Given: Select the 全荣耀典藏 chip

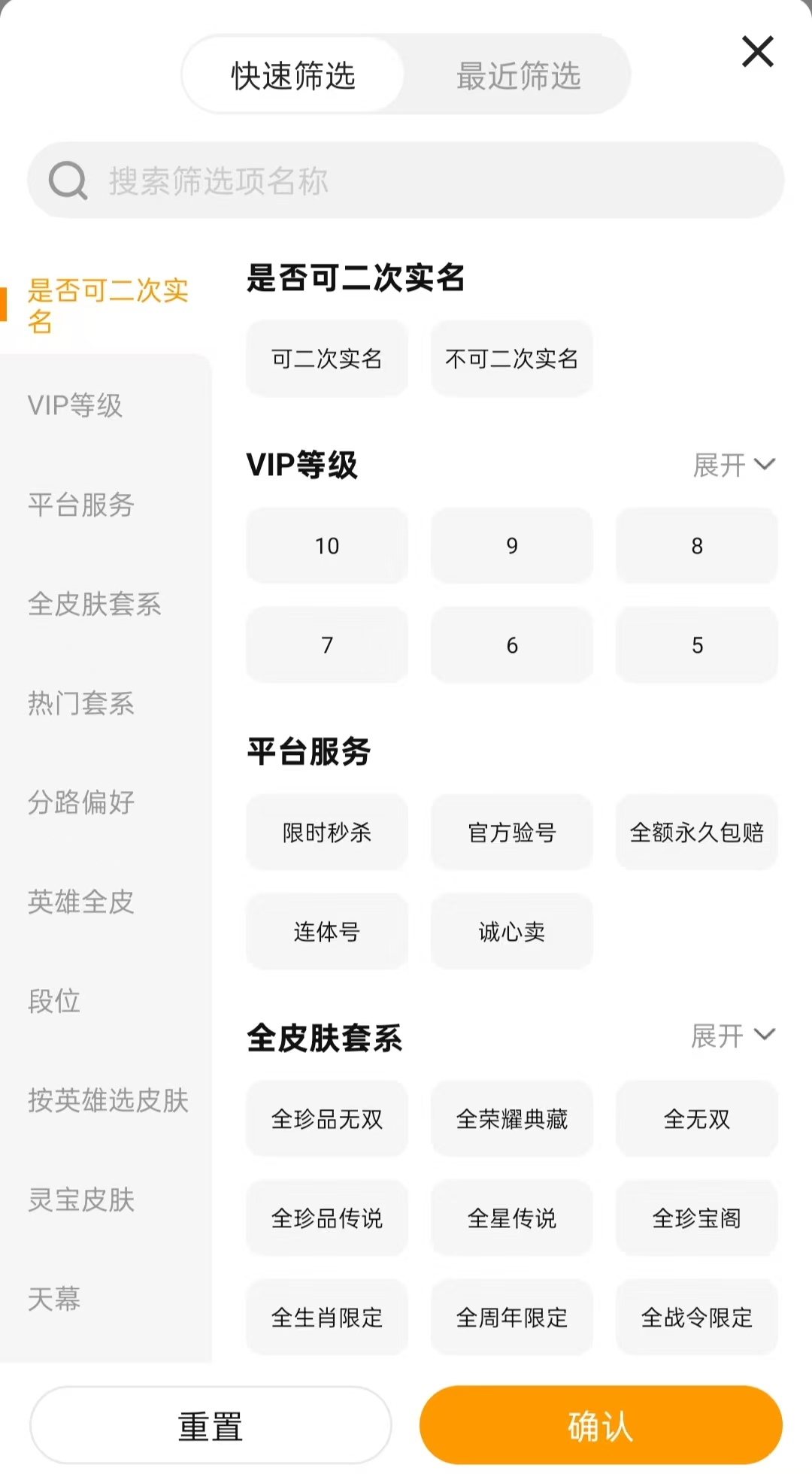Looking at the screenshot, I should click(512, 1119).
